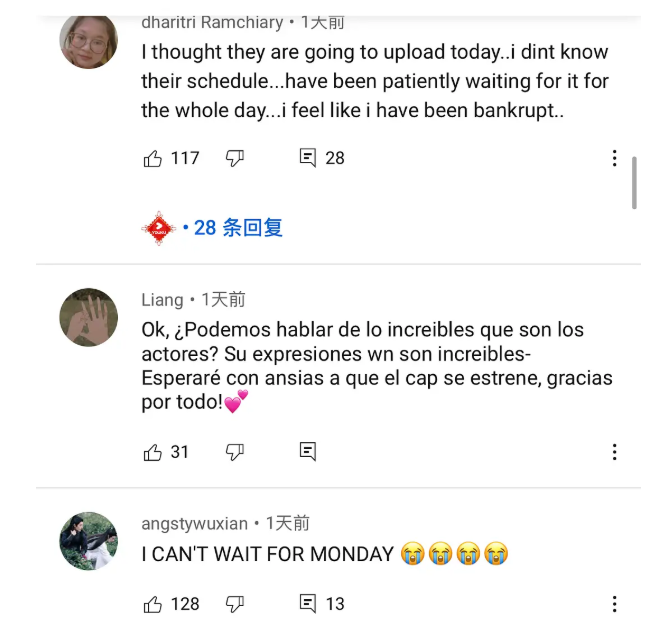Dislike angstywuxian's comment
658x628 pixels.
[x=235, y=604]
